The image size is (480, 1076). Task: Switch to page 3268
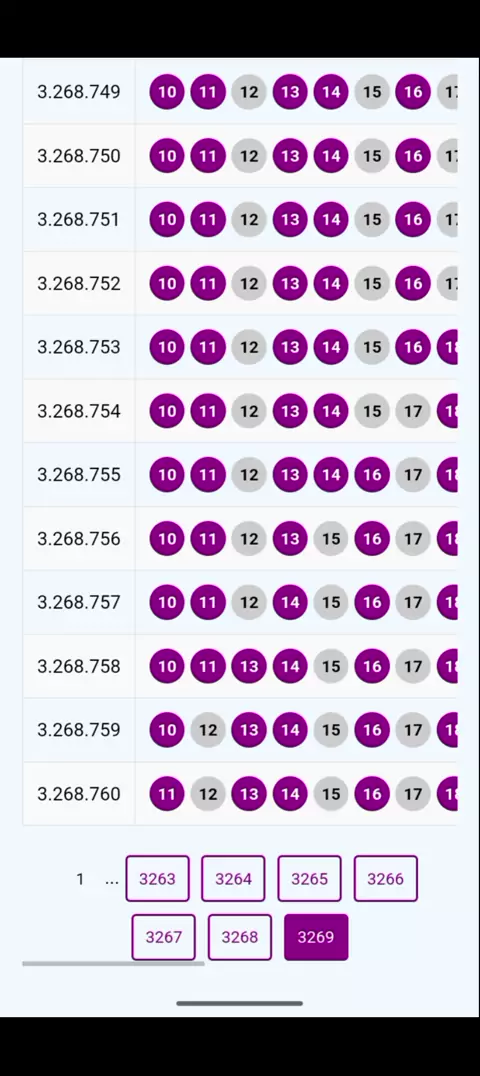click(x=240, y=937)
